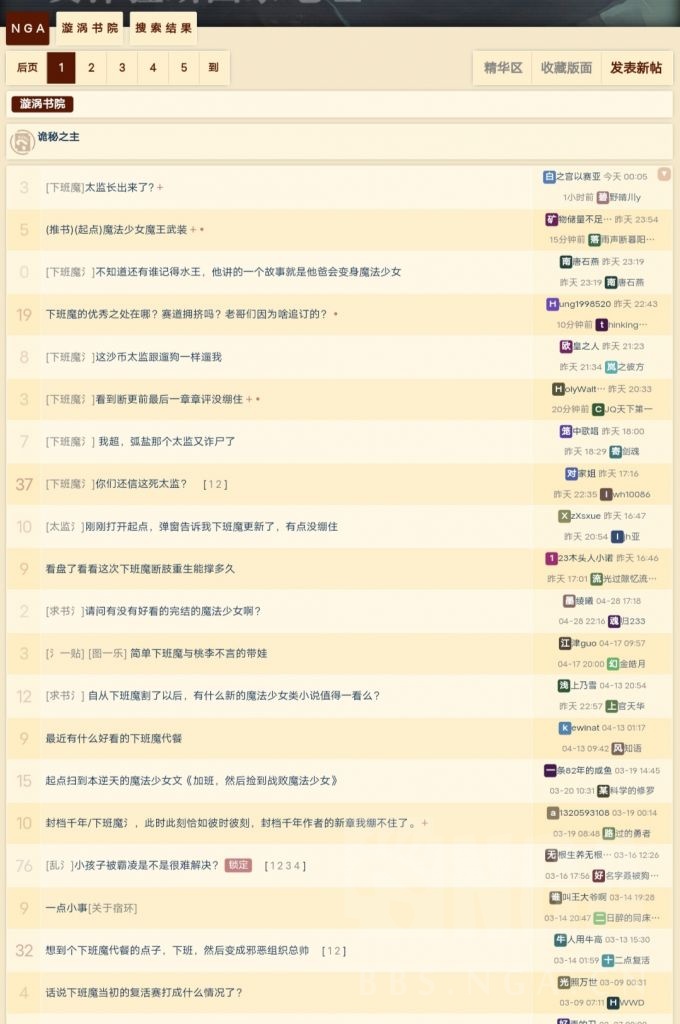Open thread 一点小事[关于宿环]

(x=91, y=908)
